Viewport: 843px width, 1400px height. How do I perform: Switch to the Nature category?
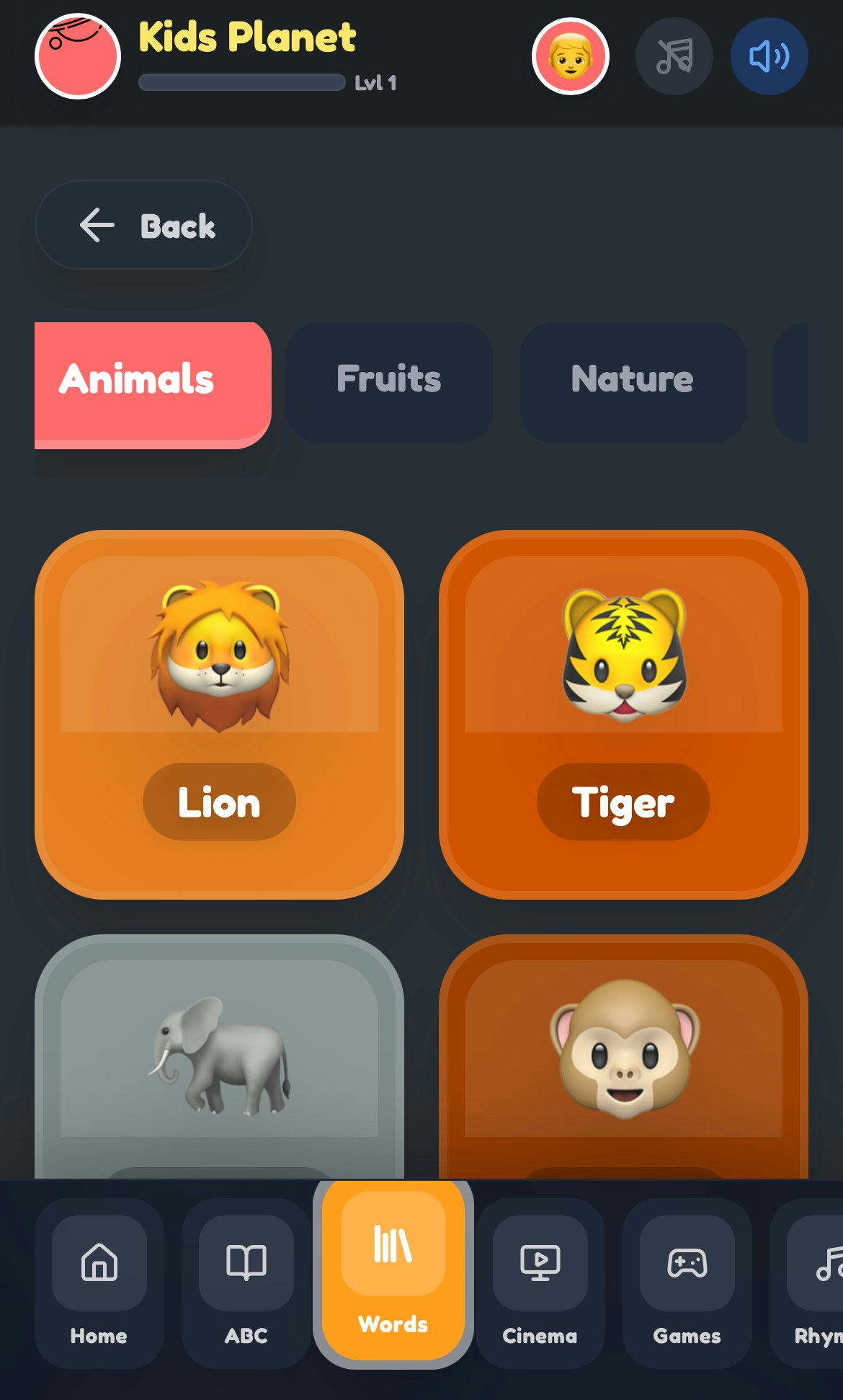click(632, 381)
